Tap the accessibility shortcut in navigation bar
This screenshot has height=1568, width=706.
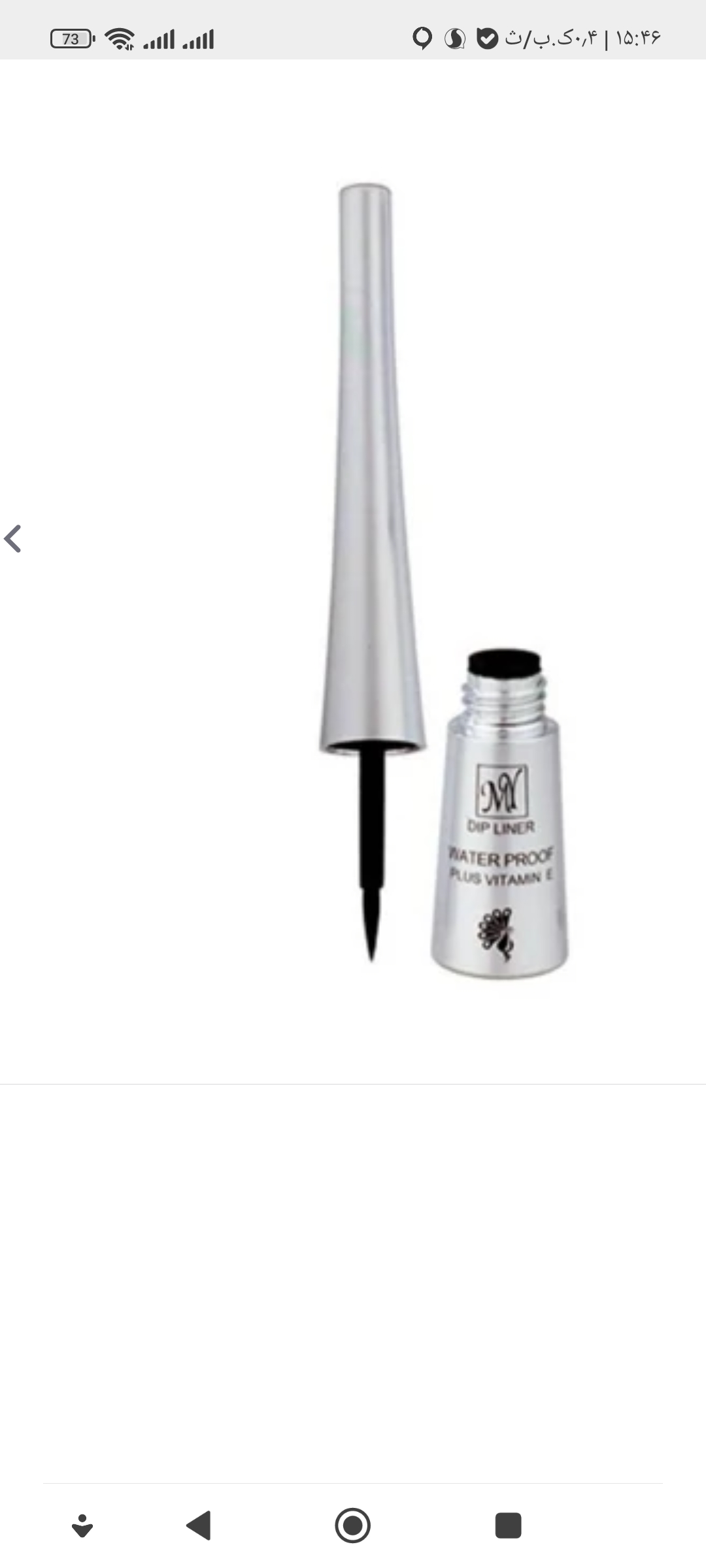click(x=82, y=1526)
